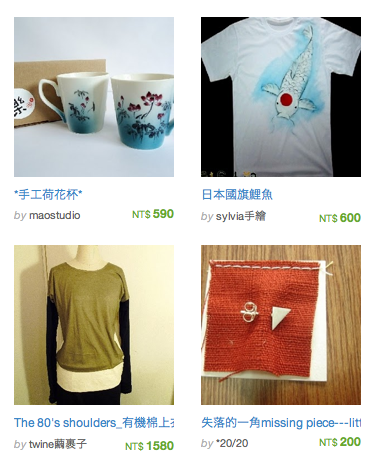Open the 失落的一角 missing piece title

[x=281, y=423]
